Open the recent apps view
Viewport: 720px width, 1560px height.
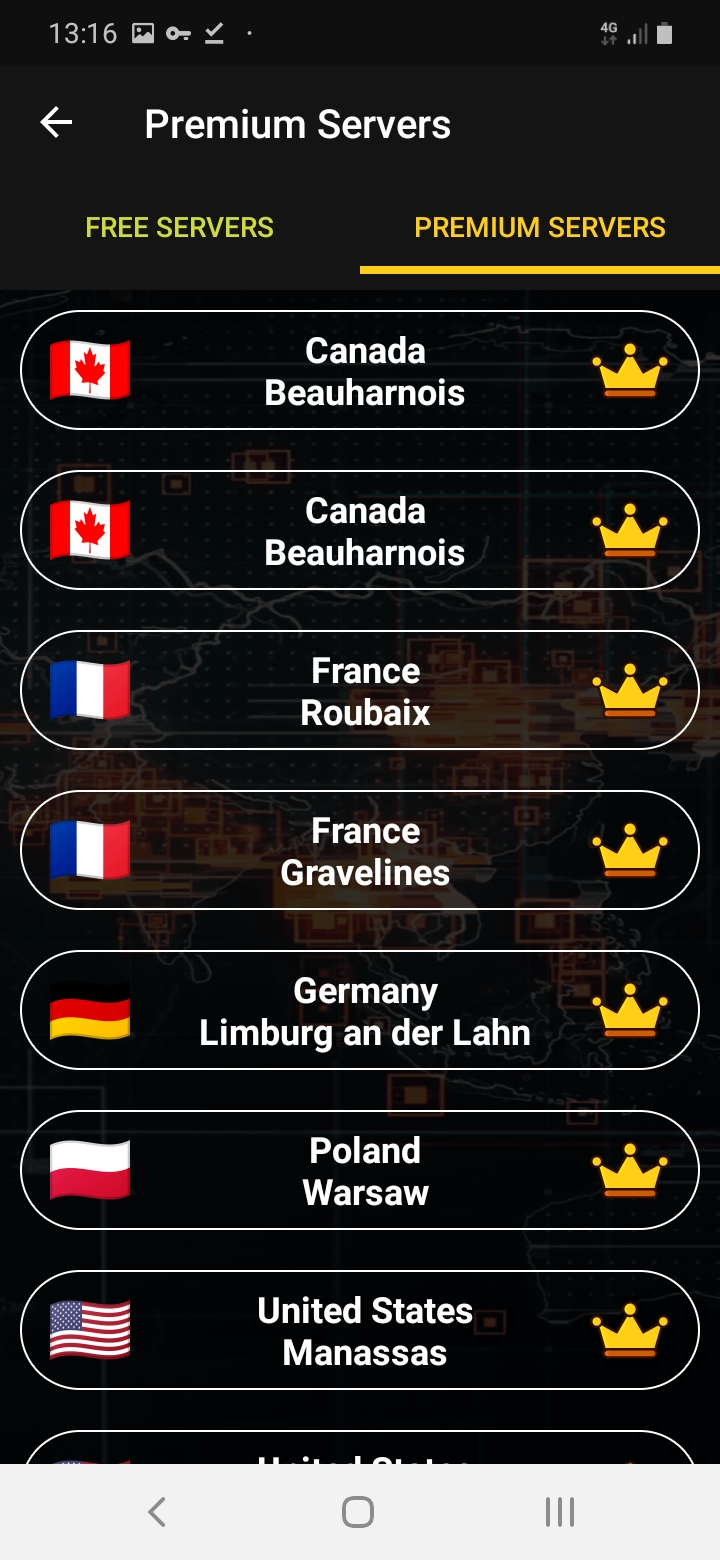[x=560, y=1511]
